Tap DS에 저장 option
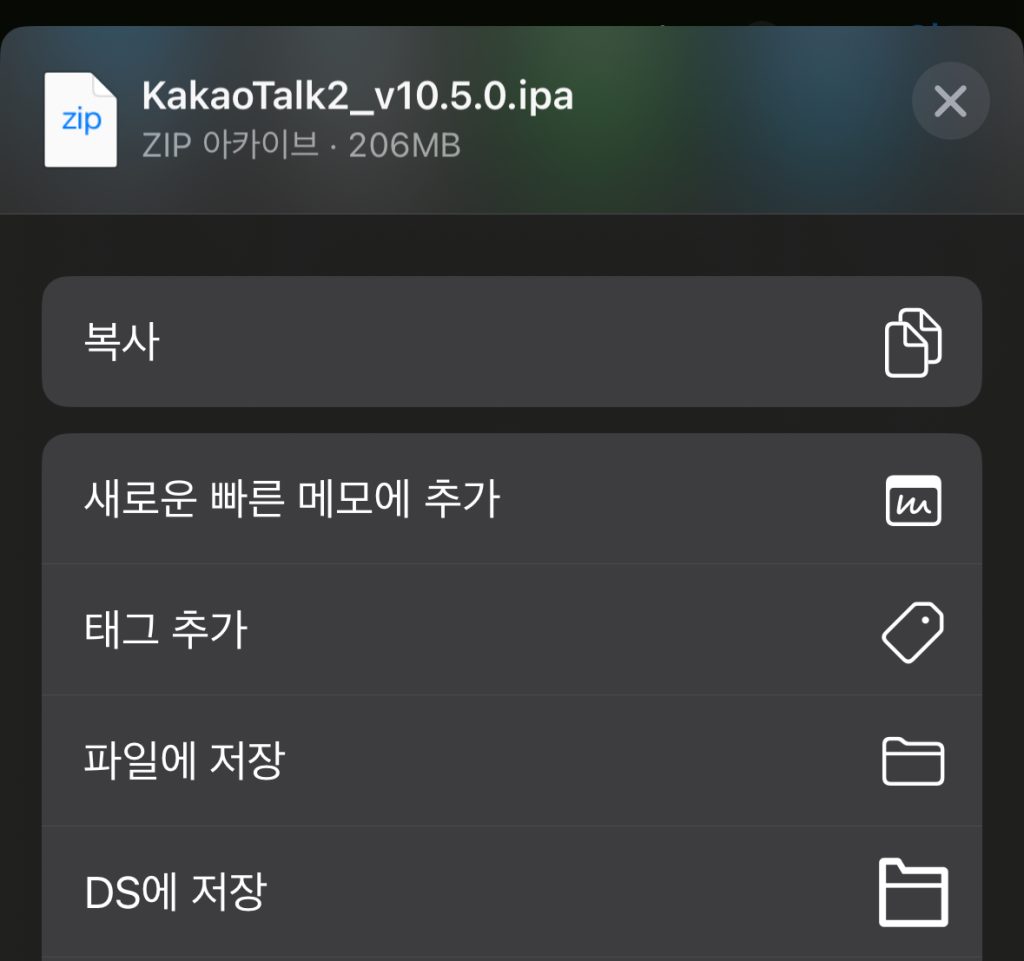1024x961 pixels. 511,892
